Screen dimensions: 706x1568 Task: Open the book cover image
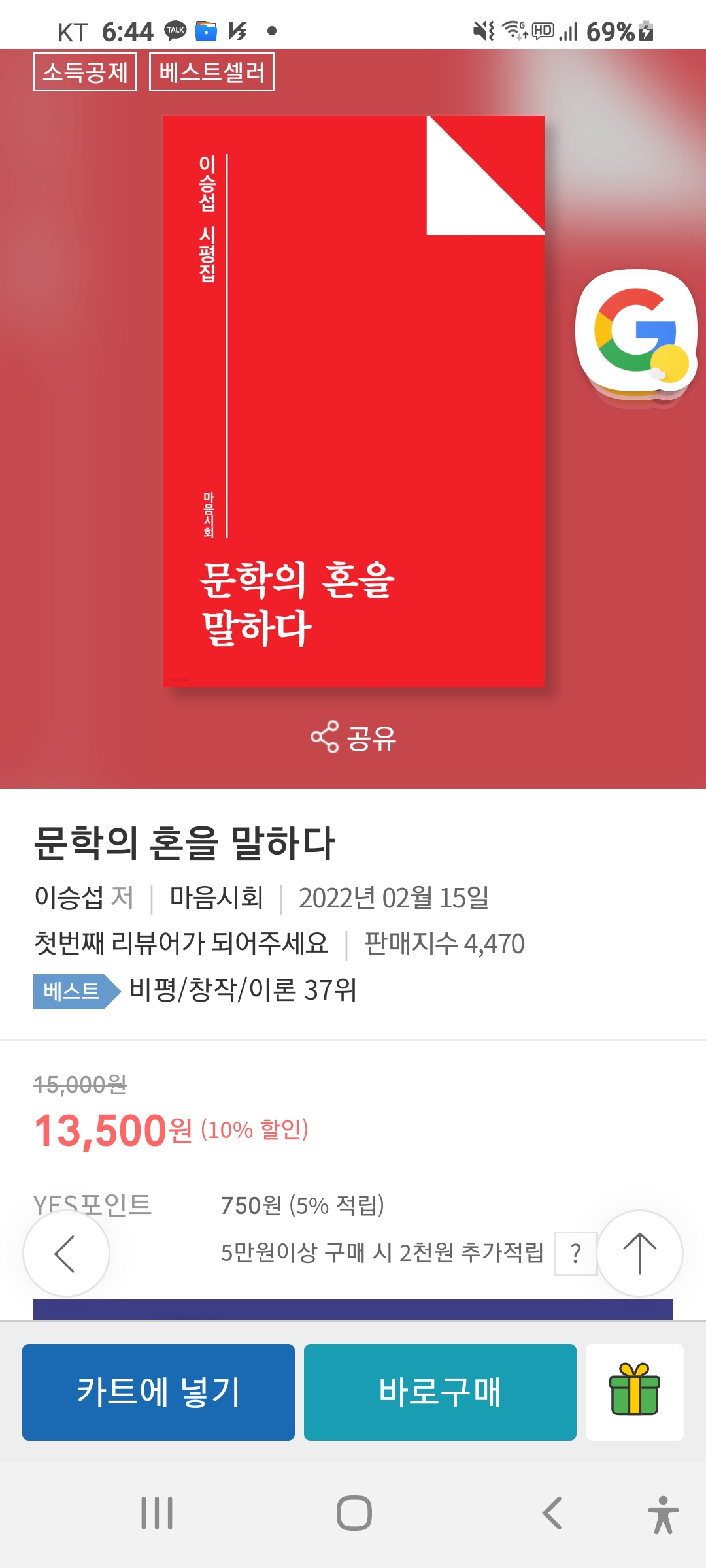[354, 401]
